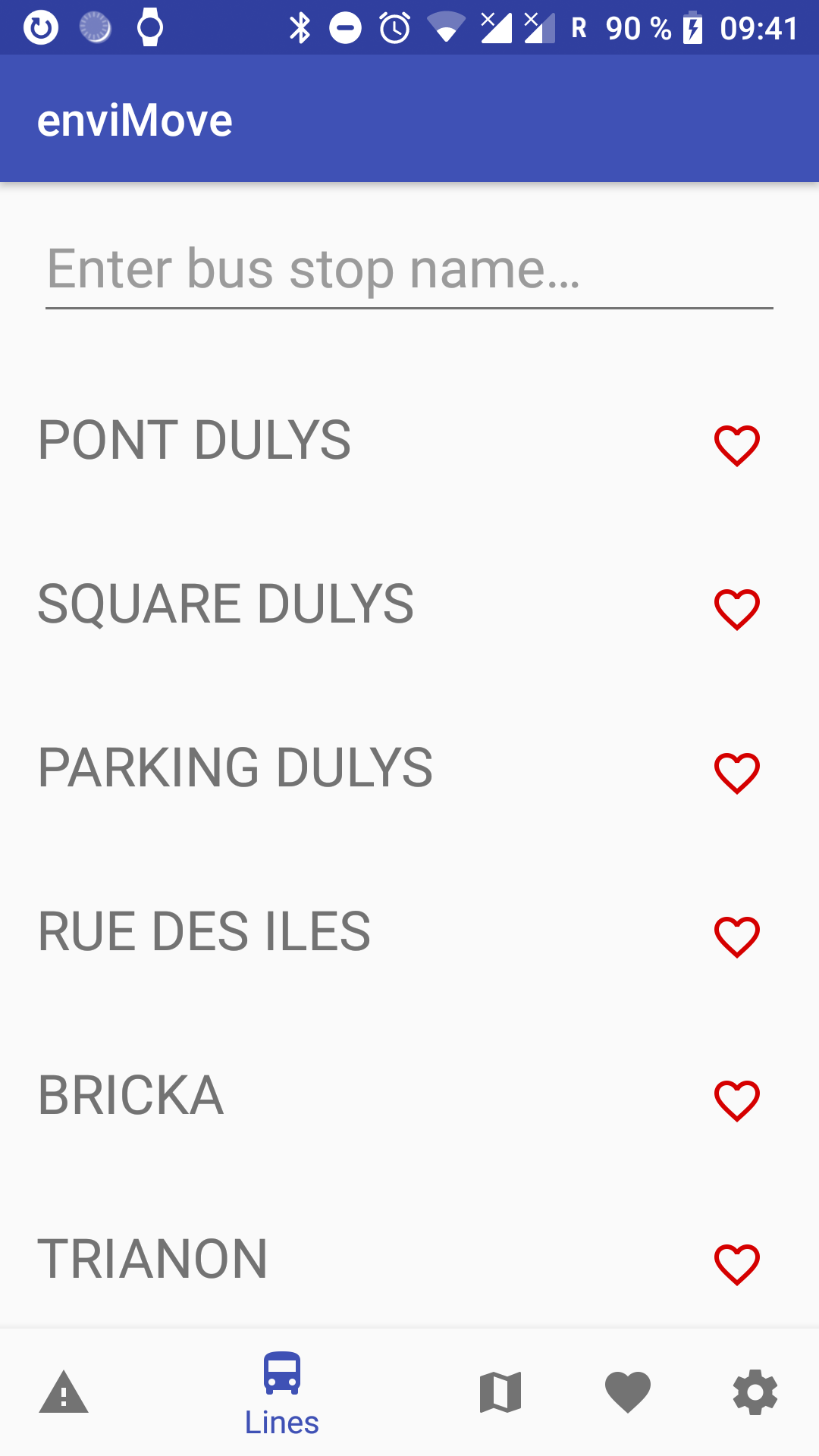Open the PONT DULYS stop
Image resolution: width=819 pixels, height=1456 pixels.
[195, 441]
